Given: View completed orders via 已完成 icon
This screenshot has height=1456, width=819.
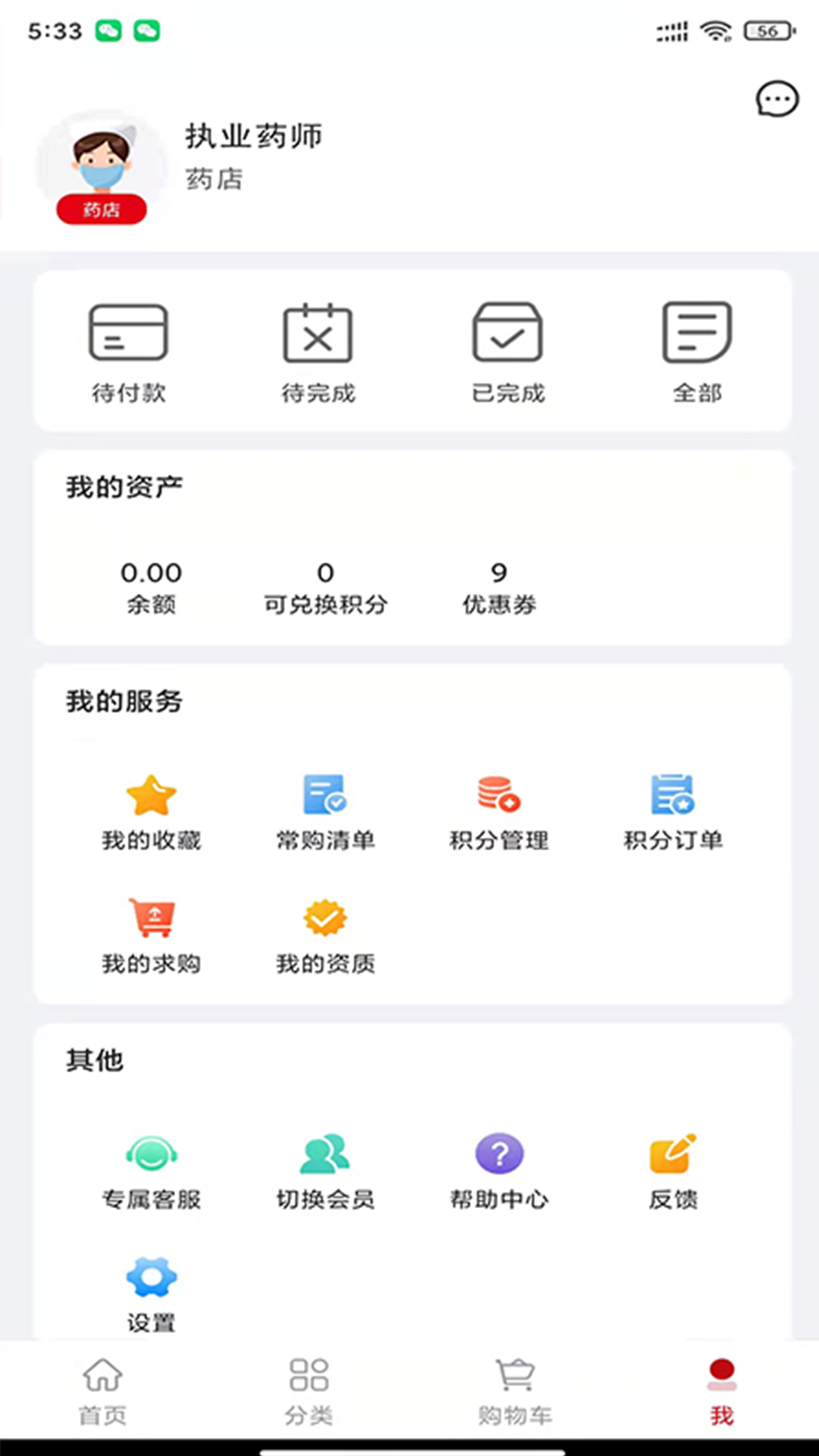Looking at the screenshot, I should 508,349.
